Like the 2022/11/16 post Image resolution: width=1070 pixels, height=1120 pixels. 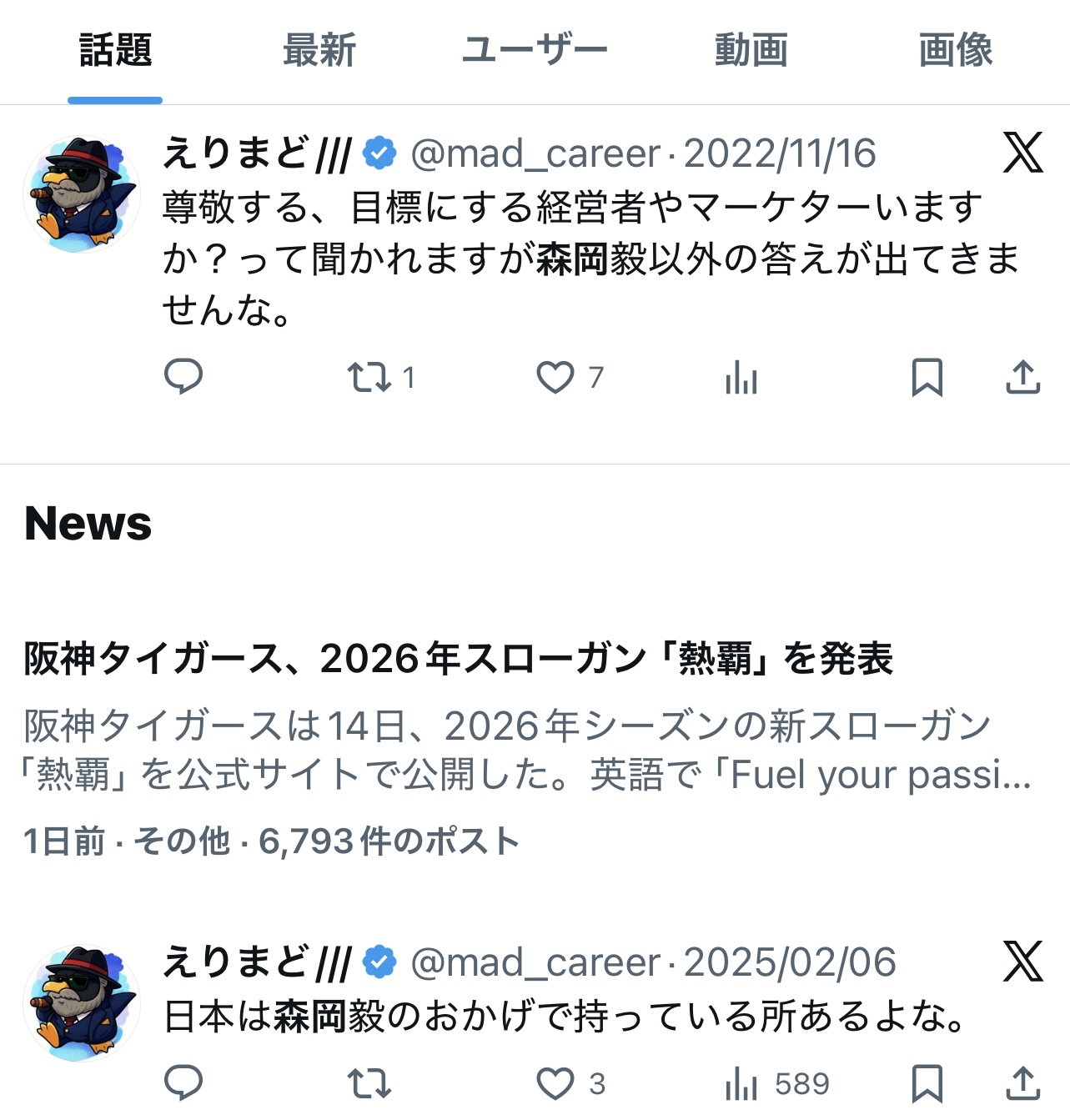click(x=555, y=377)
